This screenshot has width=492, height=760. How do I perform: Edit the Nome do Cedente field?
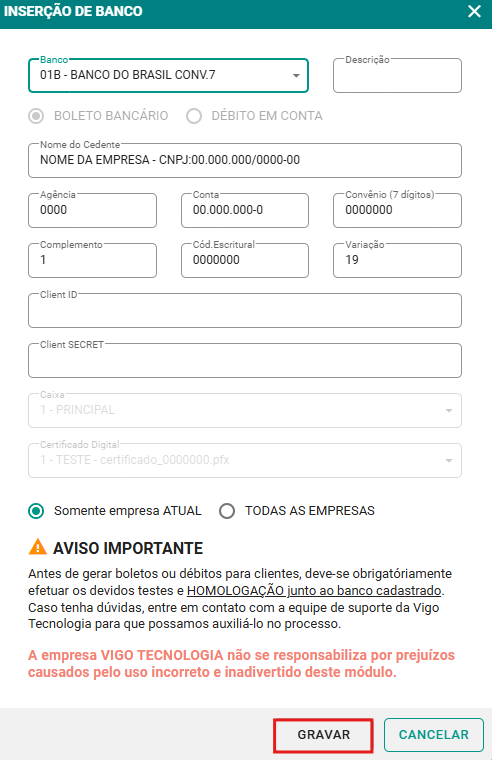(245, 160)
